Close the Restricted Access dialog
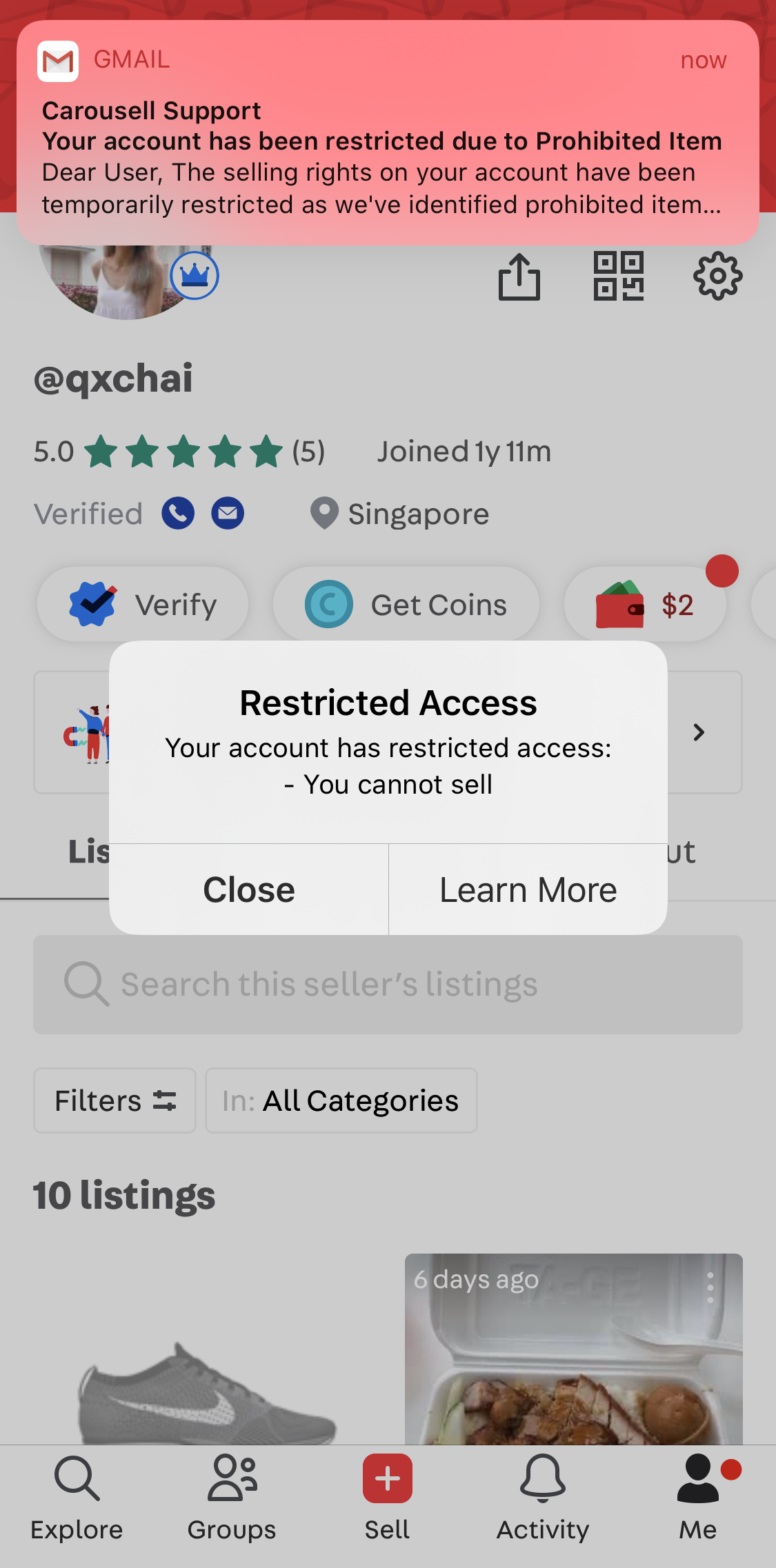This screenshot has width=776, height=1568. click(248, 889)
